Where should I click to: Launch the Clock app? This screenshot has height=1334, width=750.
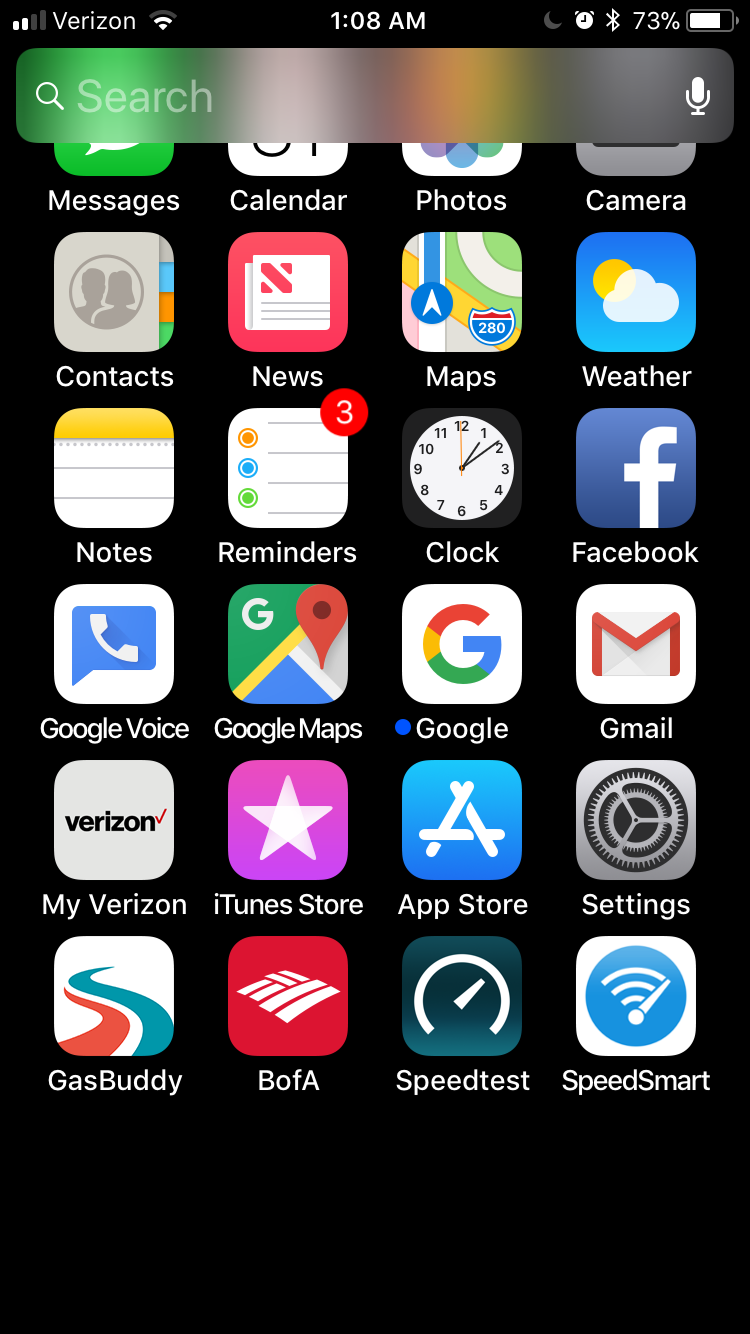coord(462,468)
